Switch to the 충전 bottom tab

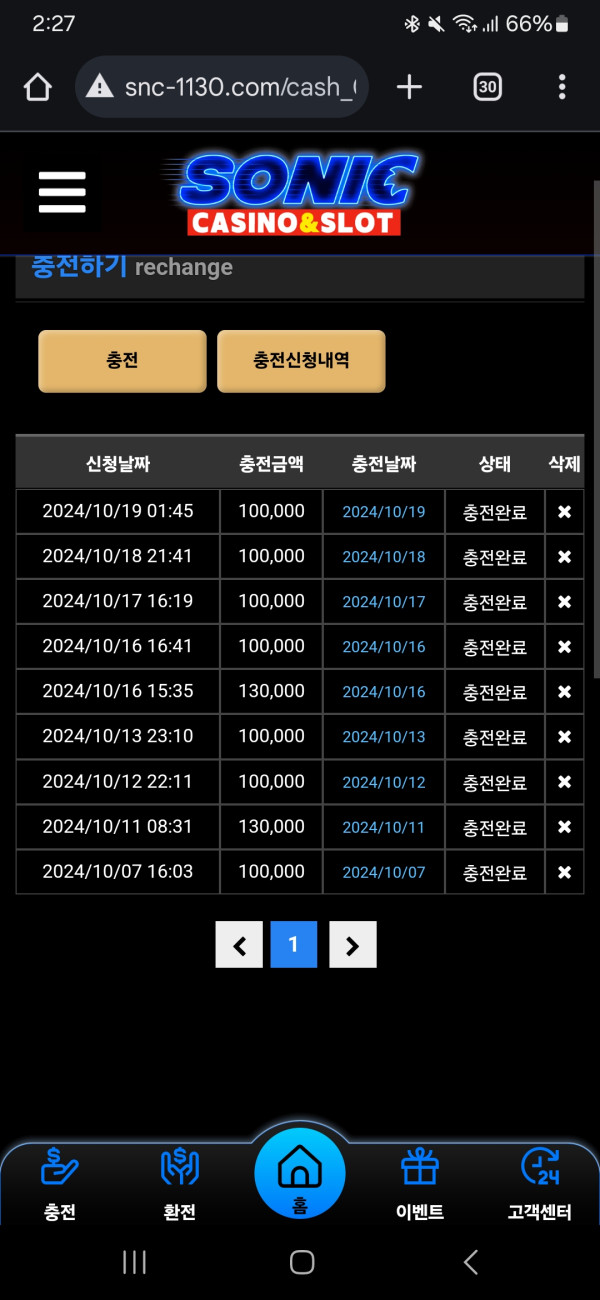click(60, 1185)
